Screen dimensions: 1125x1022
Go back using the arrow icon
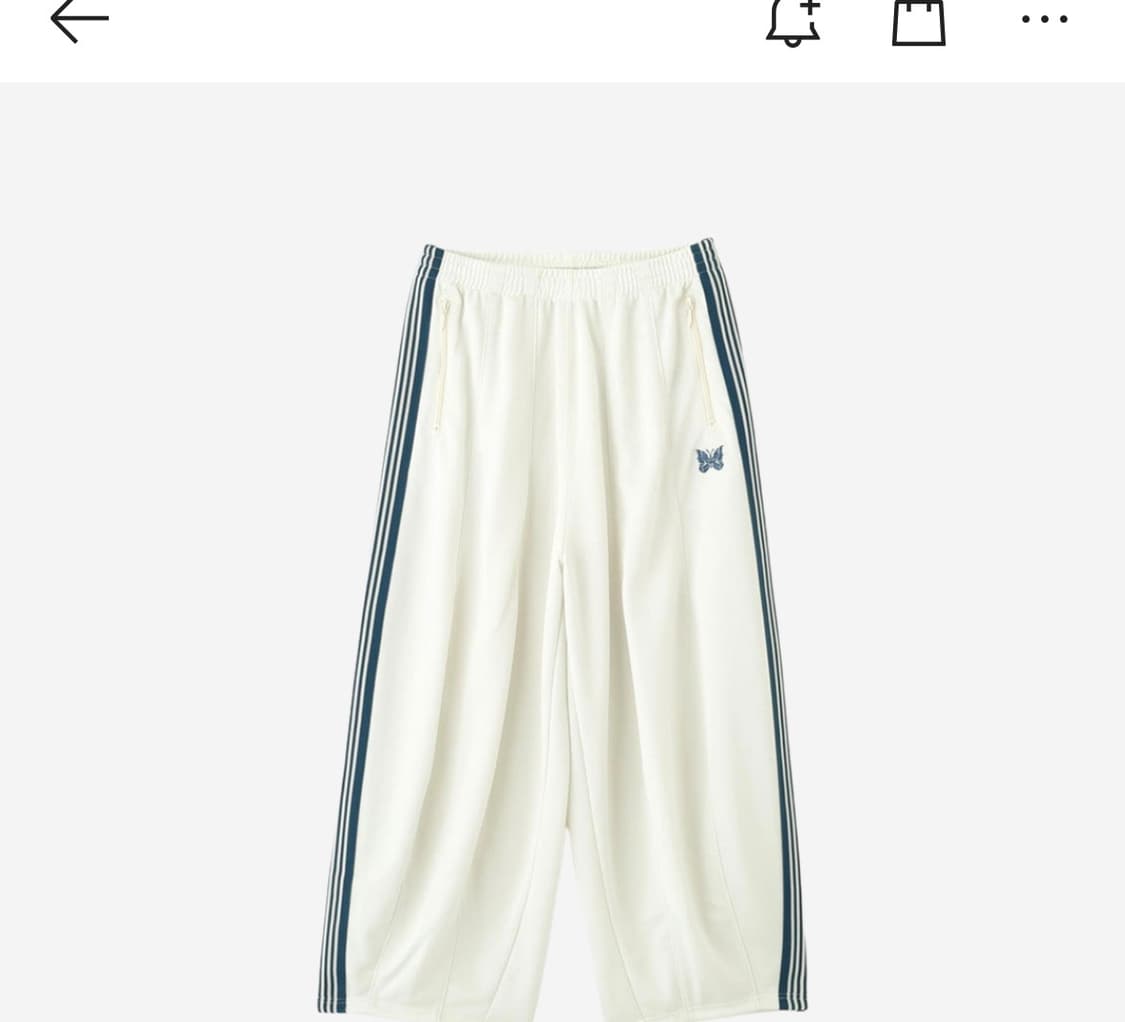pos(79,20)
